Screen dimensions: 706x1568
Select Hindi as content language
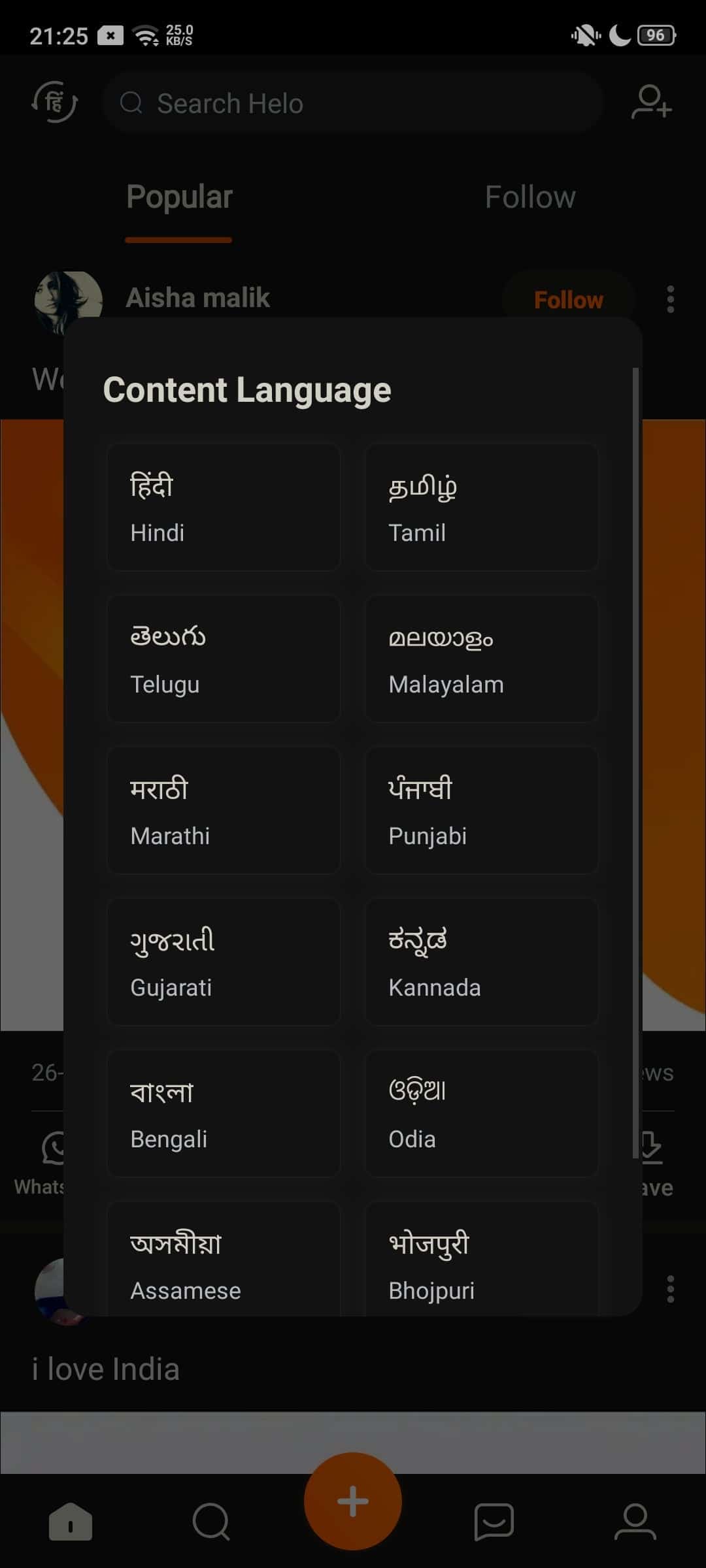click(x=224, y=507)
